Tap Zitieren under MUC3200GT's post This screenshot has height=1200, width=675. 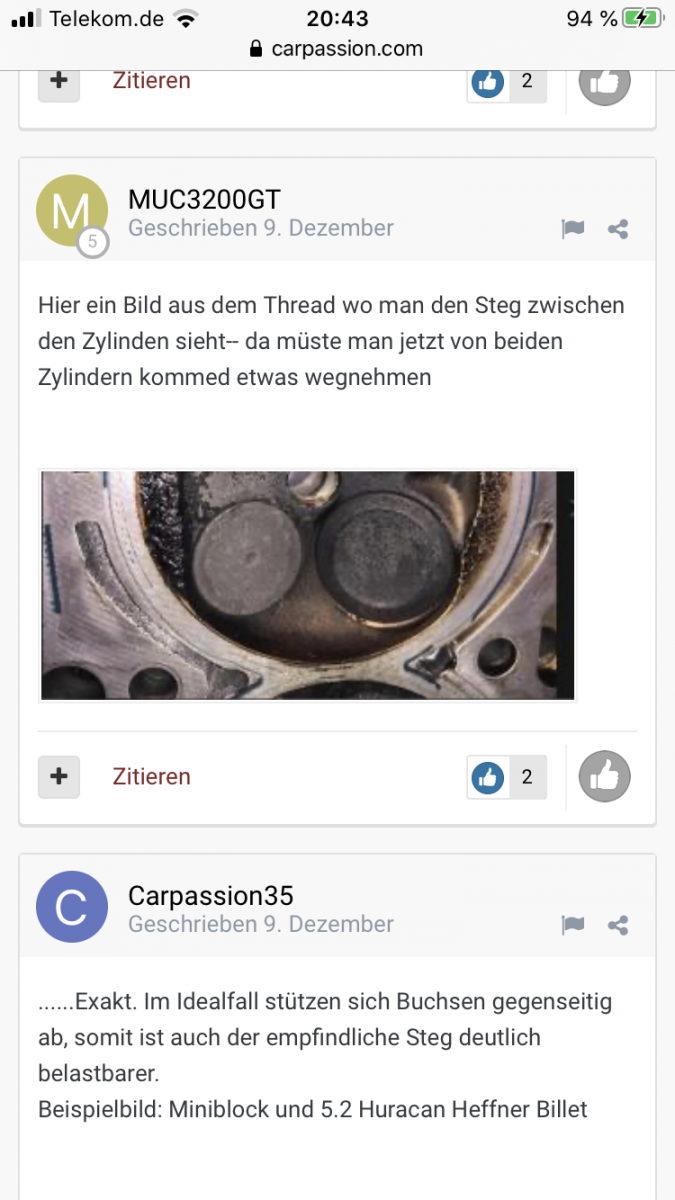pyautogui.click(x=151, y=776)
